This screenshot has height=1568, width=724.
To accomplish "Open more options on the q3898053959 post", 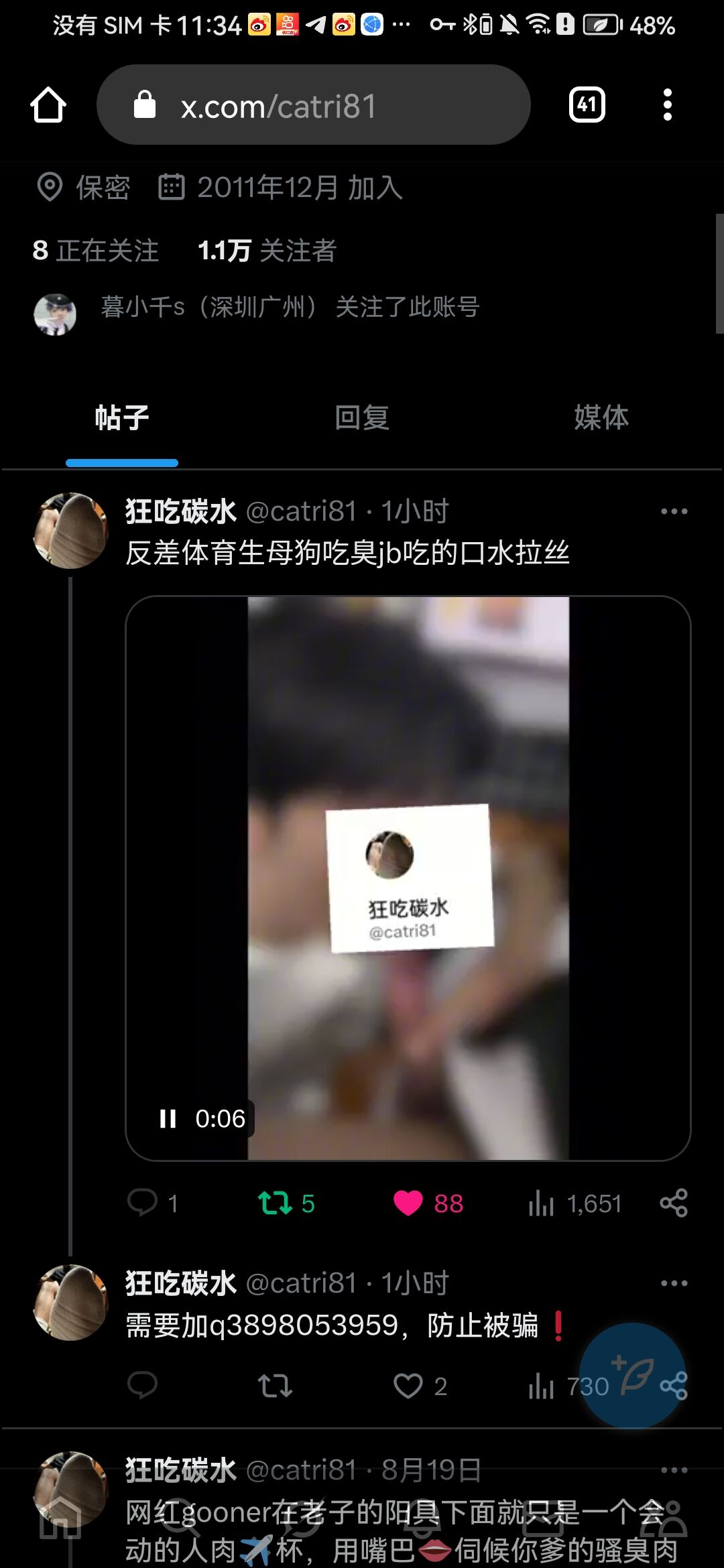I will coord(674,1283).
